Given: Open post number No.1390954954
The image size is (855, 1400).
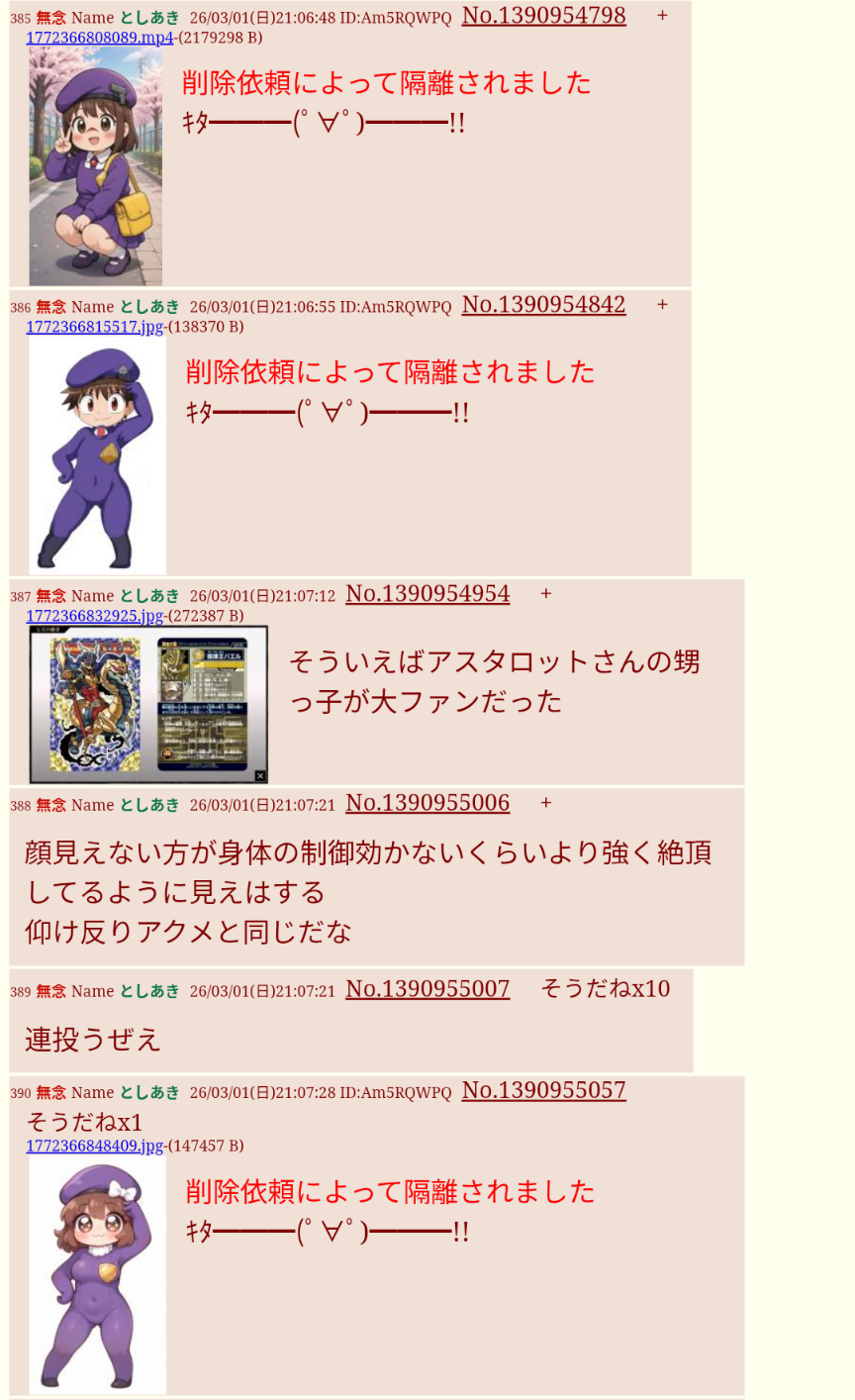Looking at the screenshot, I should point(427,594).
